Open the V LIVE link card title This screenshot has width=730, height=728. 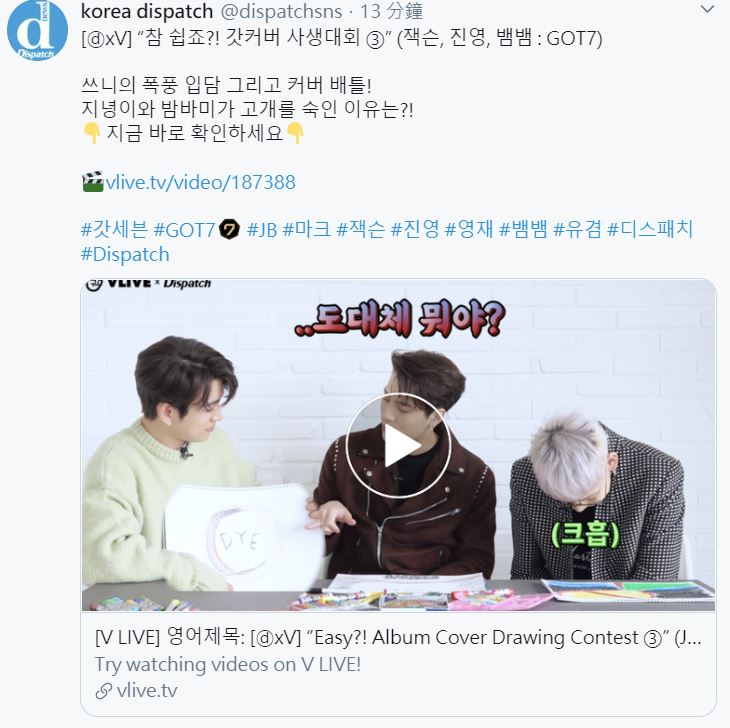coord(397,637)
